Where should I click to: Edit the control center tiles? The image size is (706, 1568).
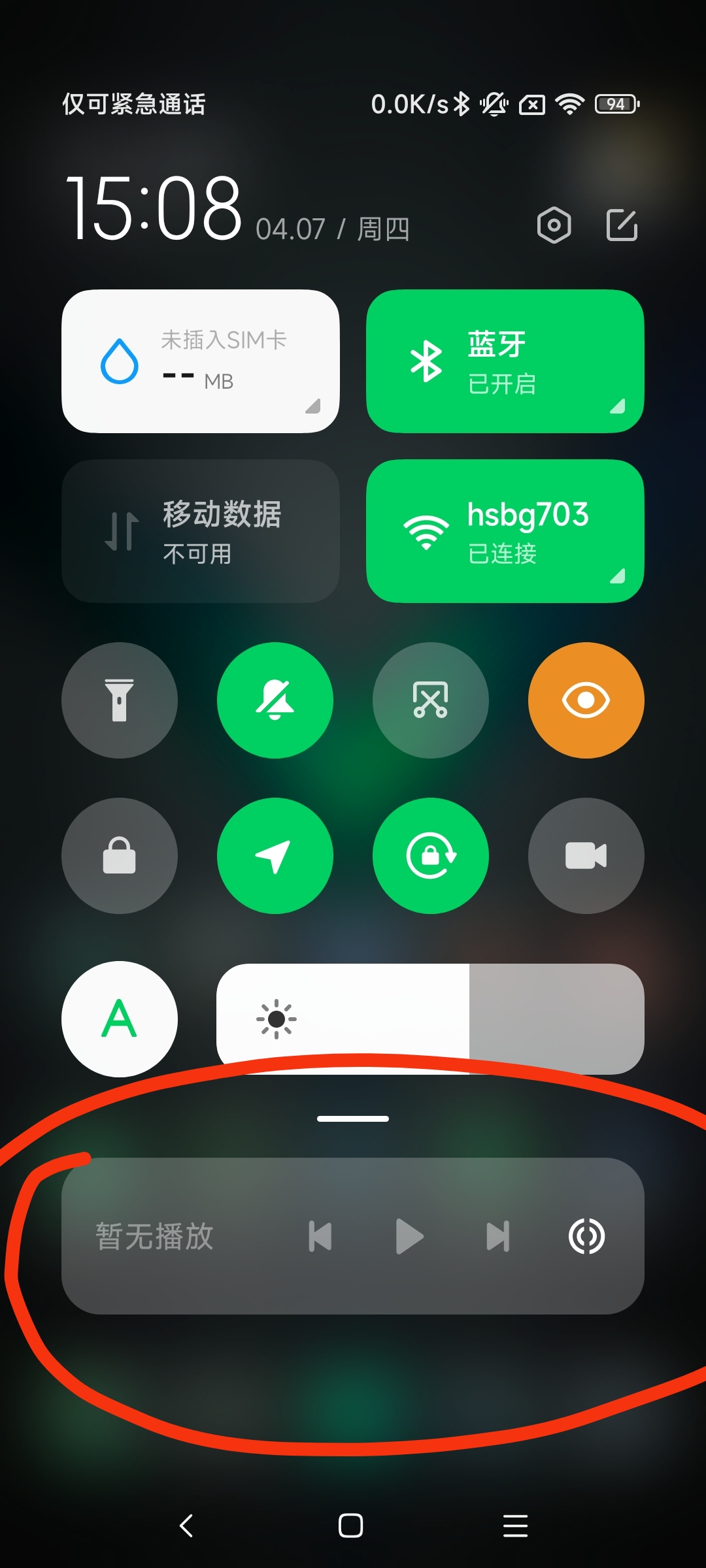(622, 225)
